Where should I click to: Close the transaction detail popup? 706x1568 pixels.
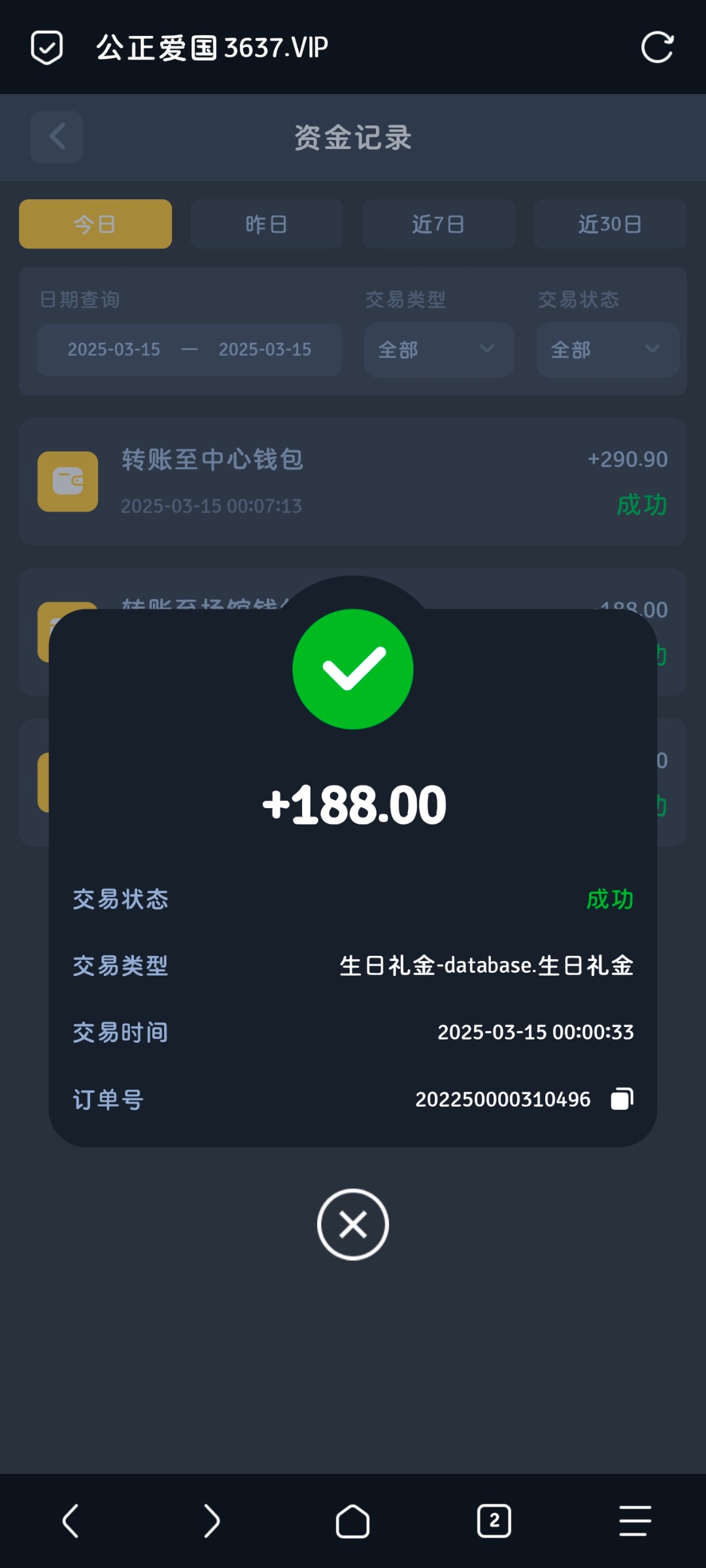tap(353, 1224)
